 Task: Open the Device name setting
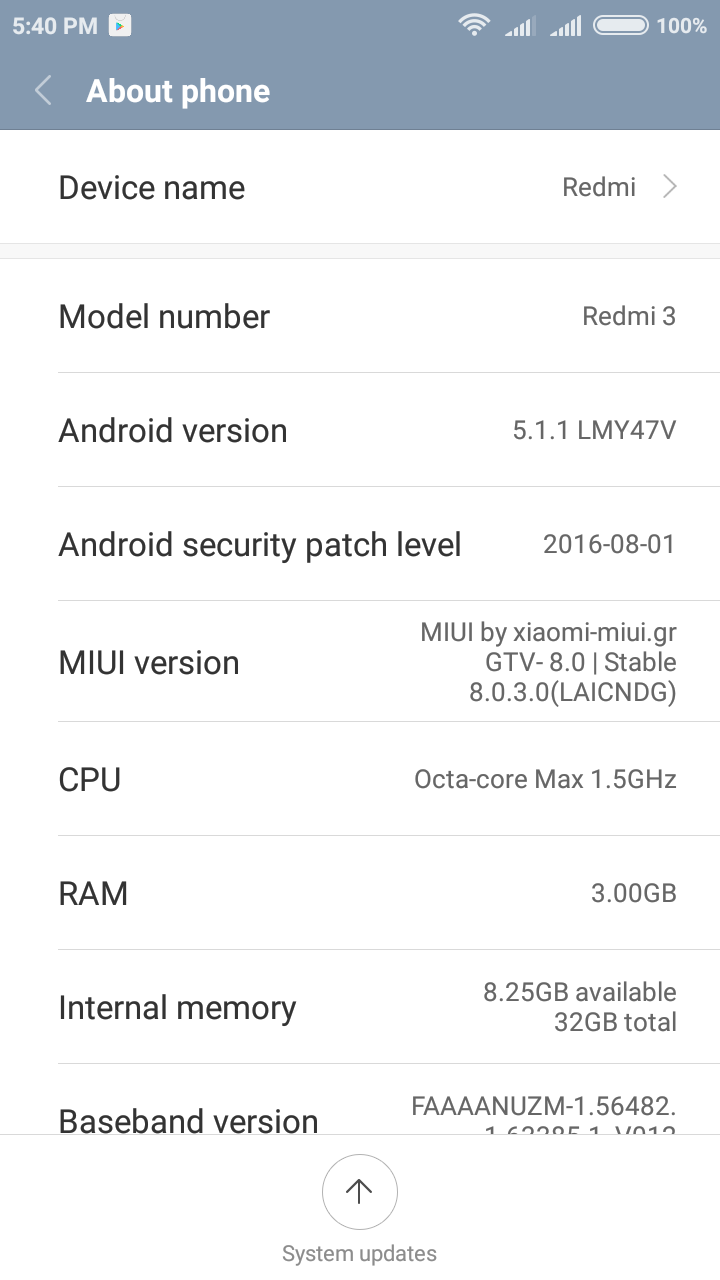point(360,187)
